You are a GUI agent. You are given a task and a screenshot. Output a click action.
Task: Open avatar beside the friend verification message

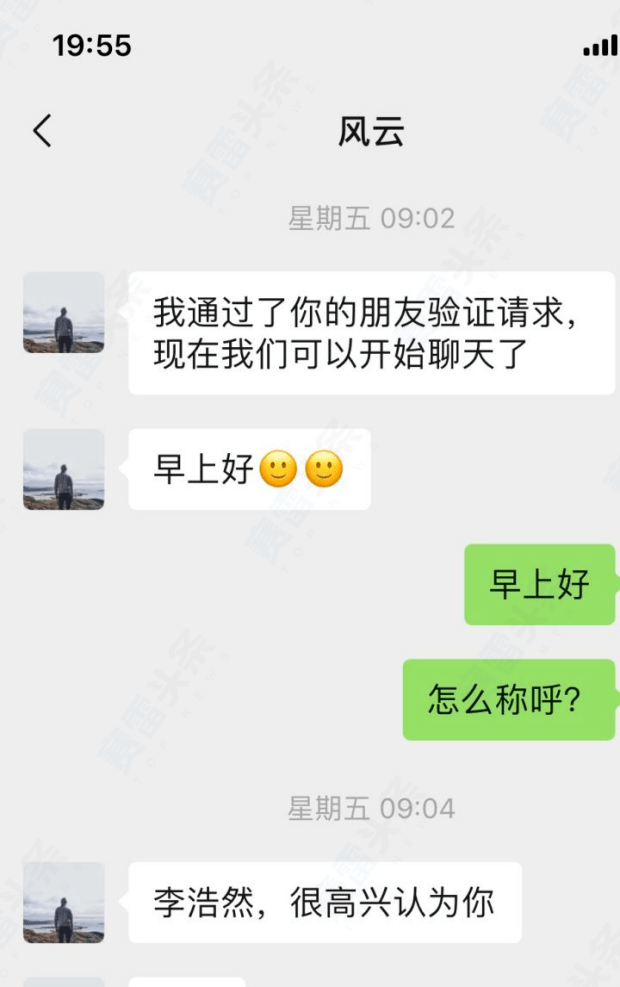64,313
